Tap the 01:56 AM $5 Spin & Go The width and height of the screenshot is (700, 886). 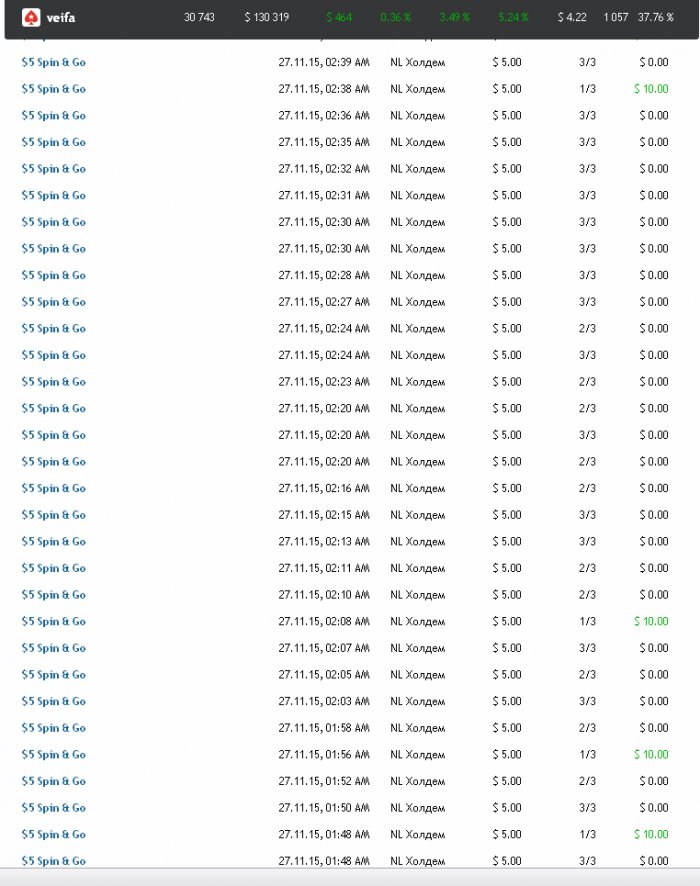(x=53, y=755)
